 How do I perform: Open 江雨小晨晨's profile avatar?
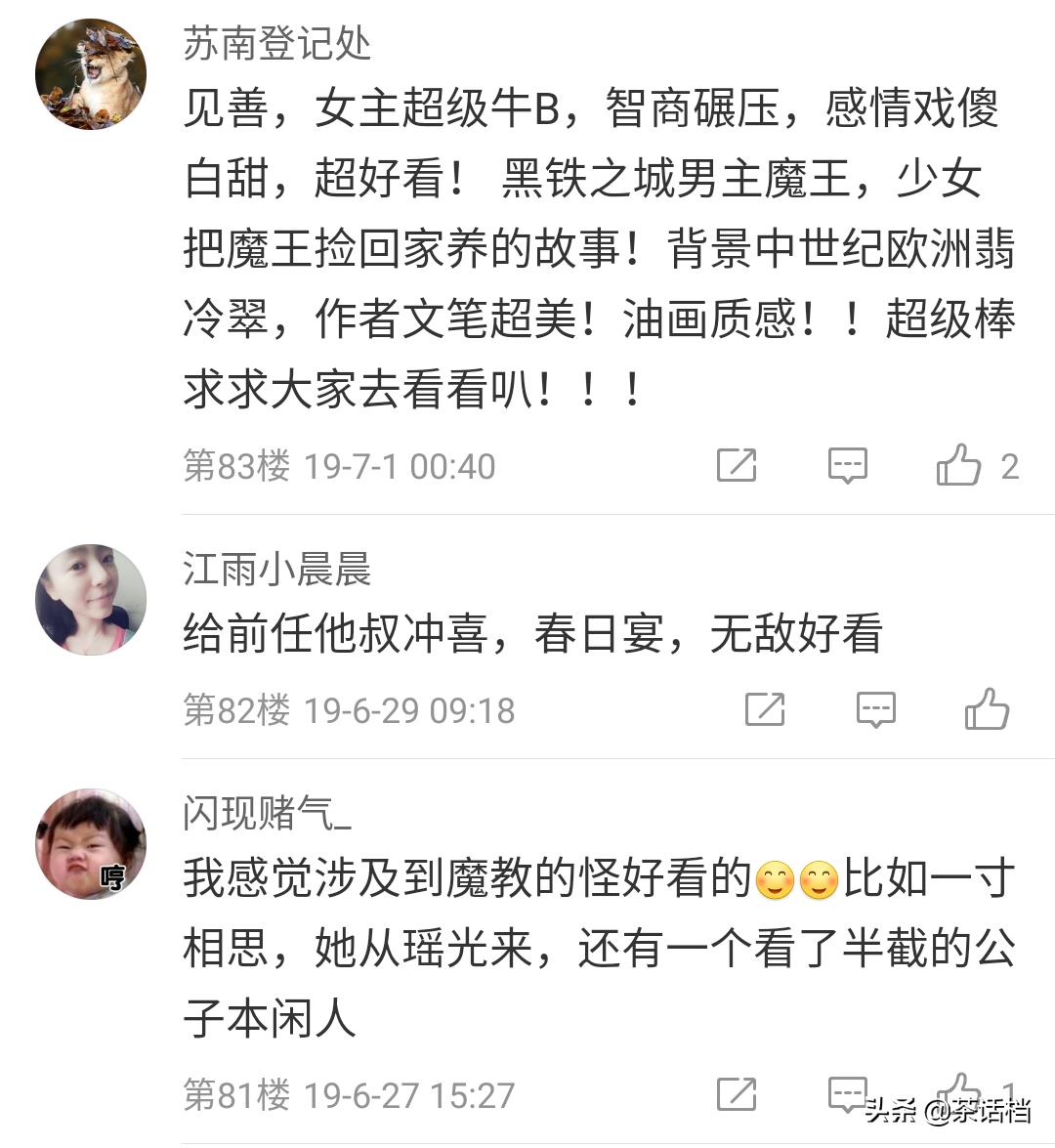(91, 600)
